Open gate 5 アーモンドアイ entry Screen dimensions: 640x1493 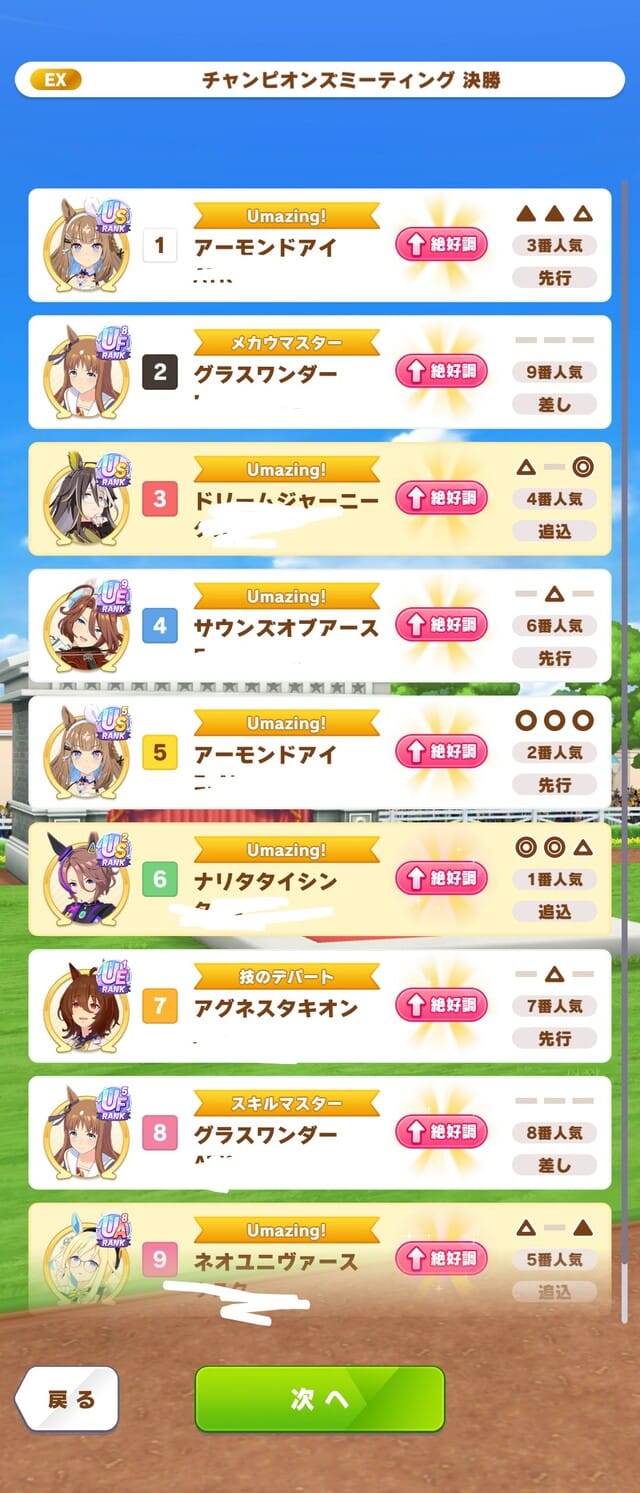319,752
